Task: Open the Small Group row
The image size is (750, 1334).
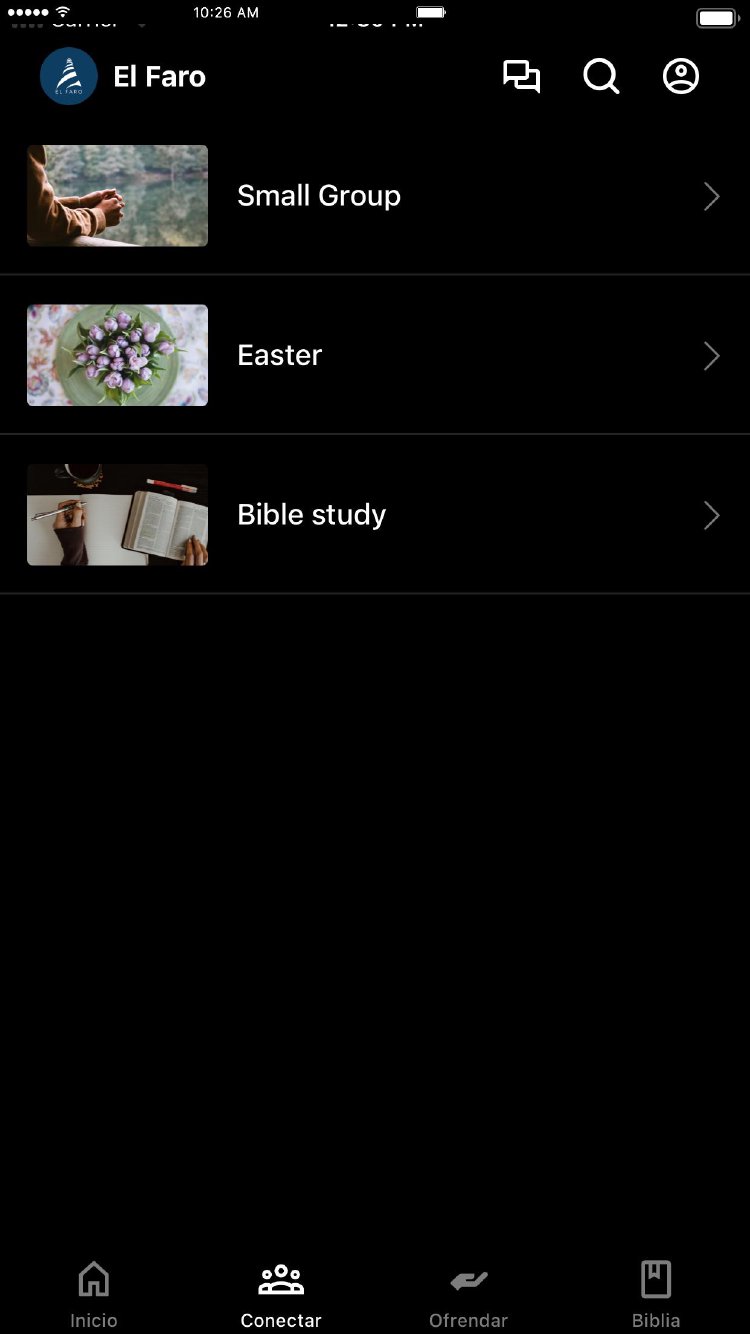Action: coord(375,196)
